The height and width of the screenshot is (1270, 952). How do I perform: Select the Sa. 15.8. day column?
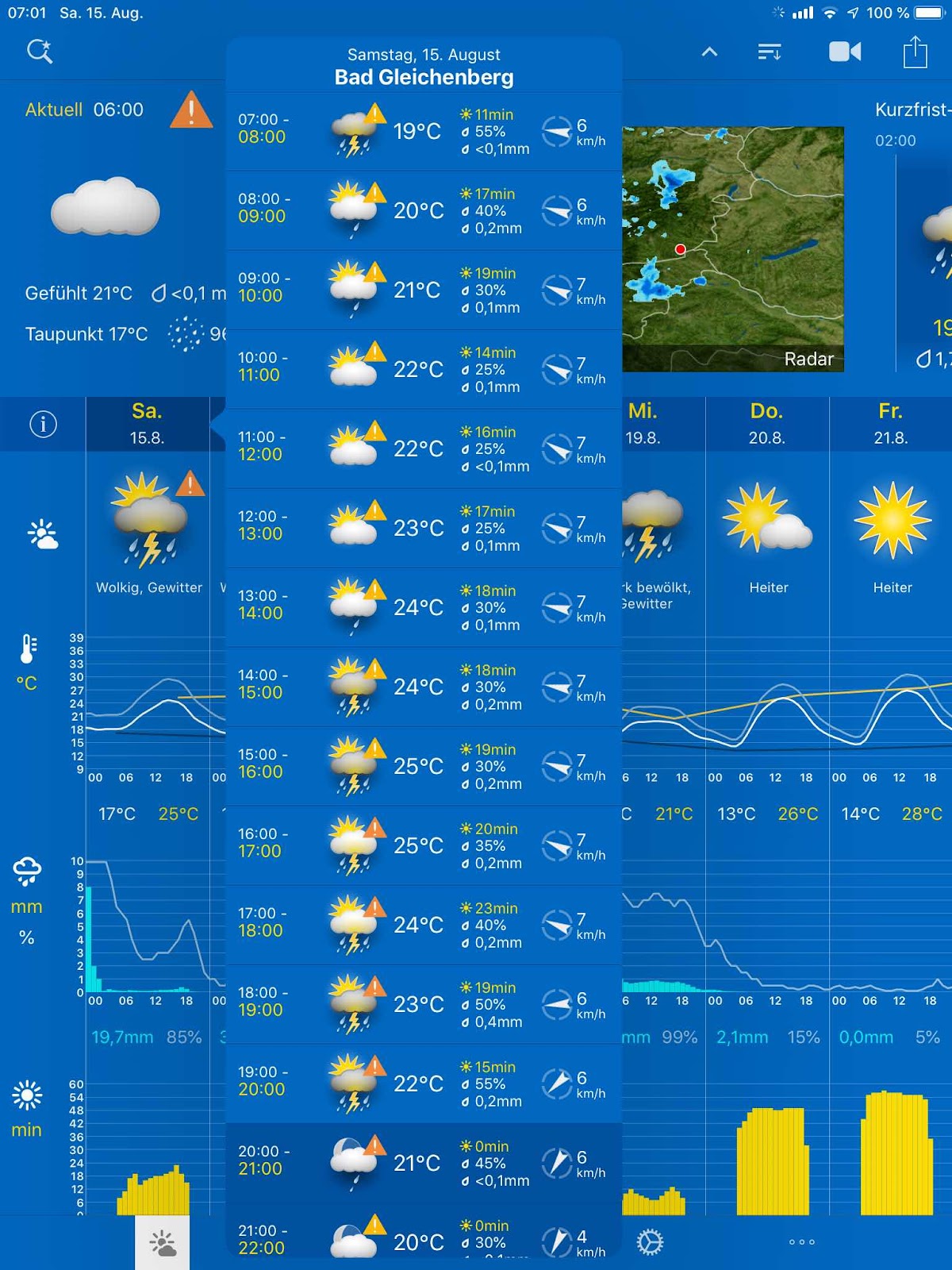pos(148,424)
